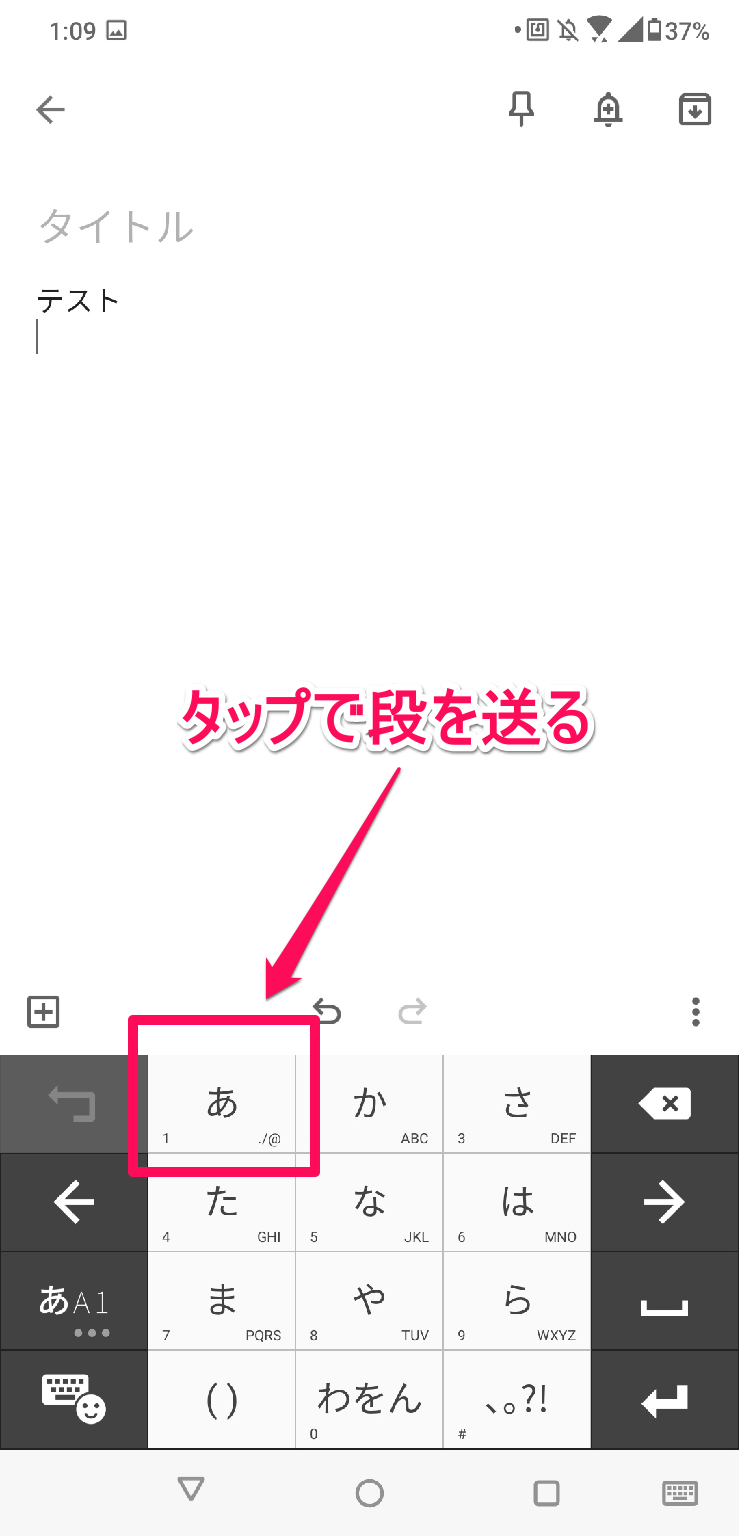Viewport: 739px width, 1536px height.
Task: Open the keyboard switcher in the navigation bar
Action: 679,1492
